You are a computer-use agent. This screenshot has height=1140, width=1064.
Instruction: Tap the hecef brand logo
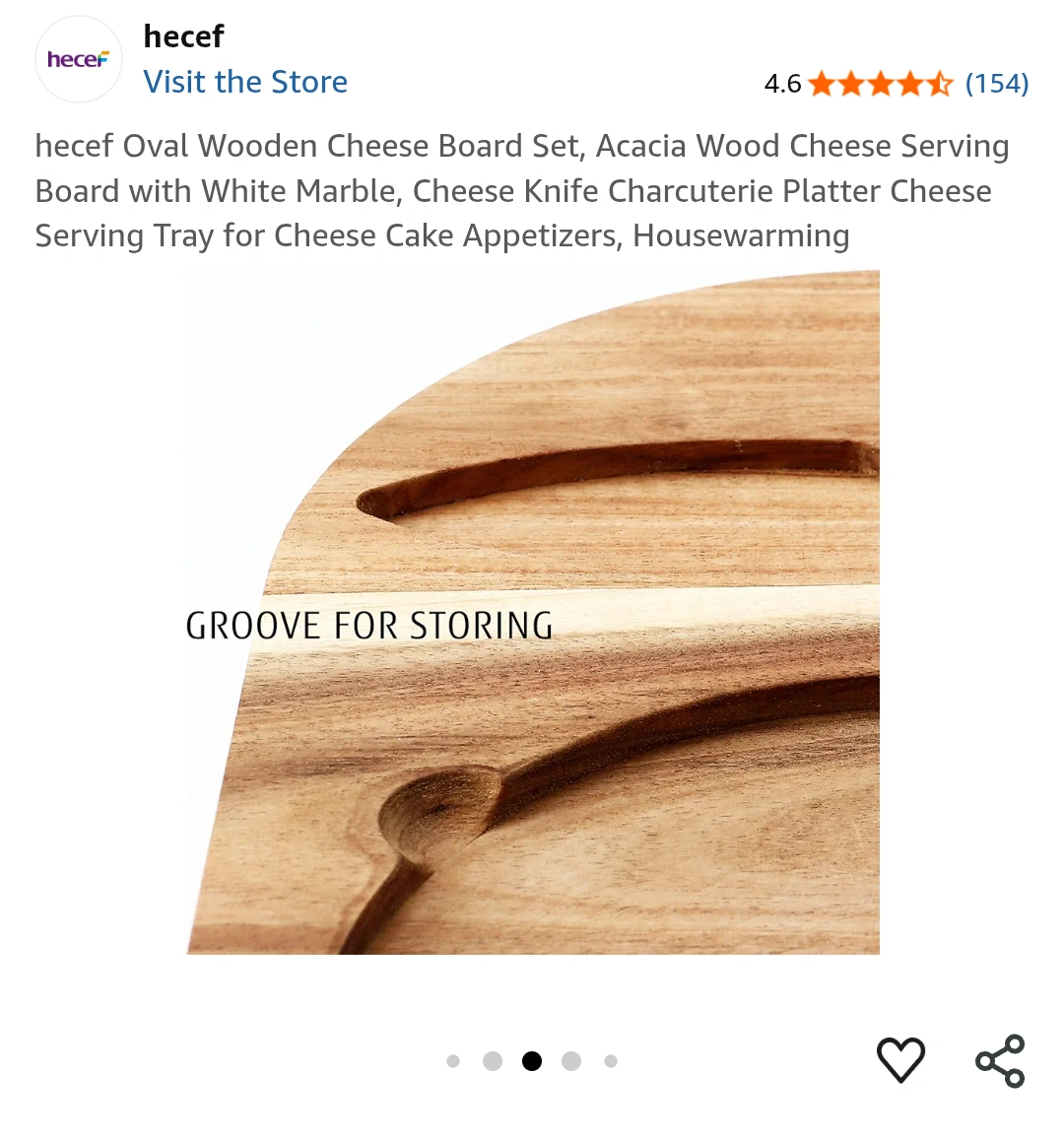[79, 60]
